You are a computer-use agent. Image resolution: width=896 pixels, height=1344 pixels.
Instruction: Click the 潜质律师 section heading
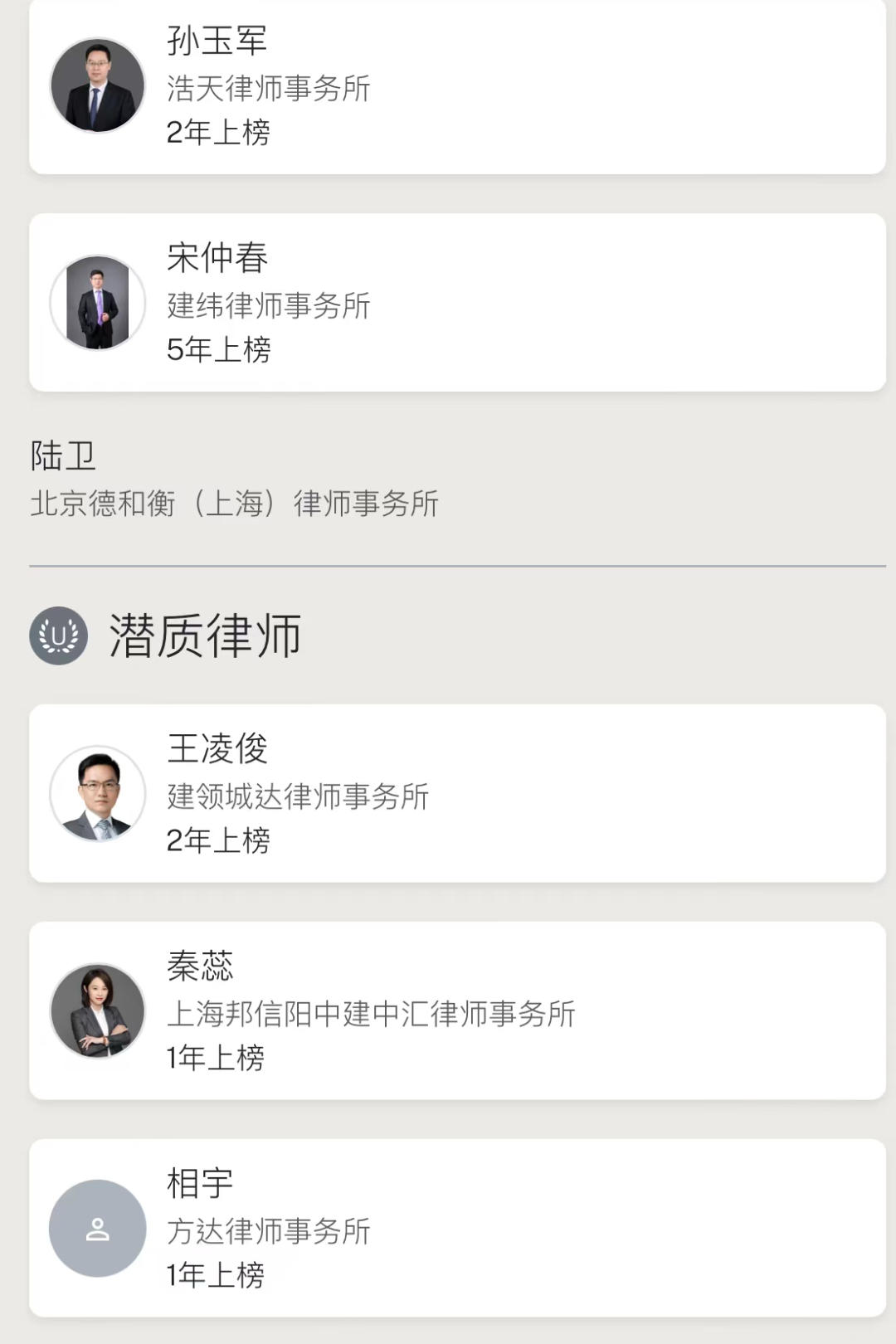pyautogui.click(x=203, y=635)
